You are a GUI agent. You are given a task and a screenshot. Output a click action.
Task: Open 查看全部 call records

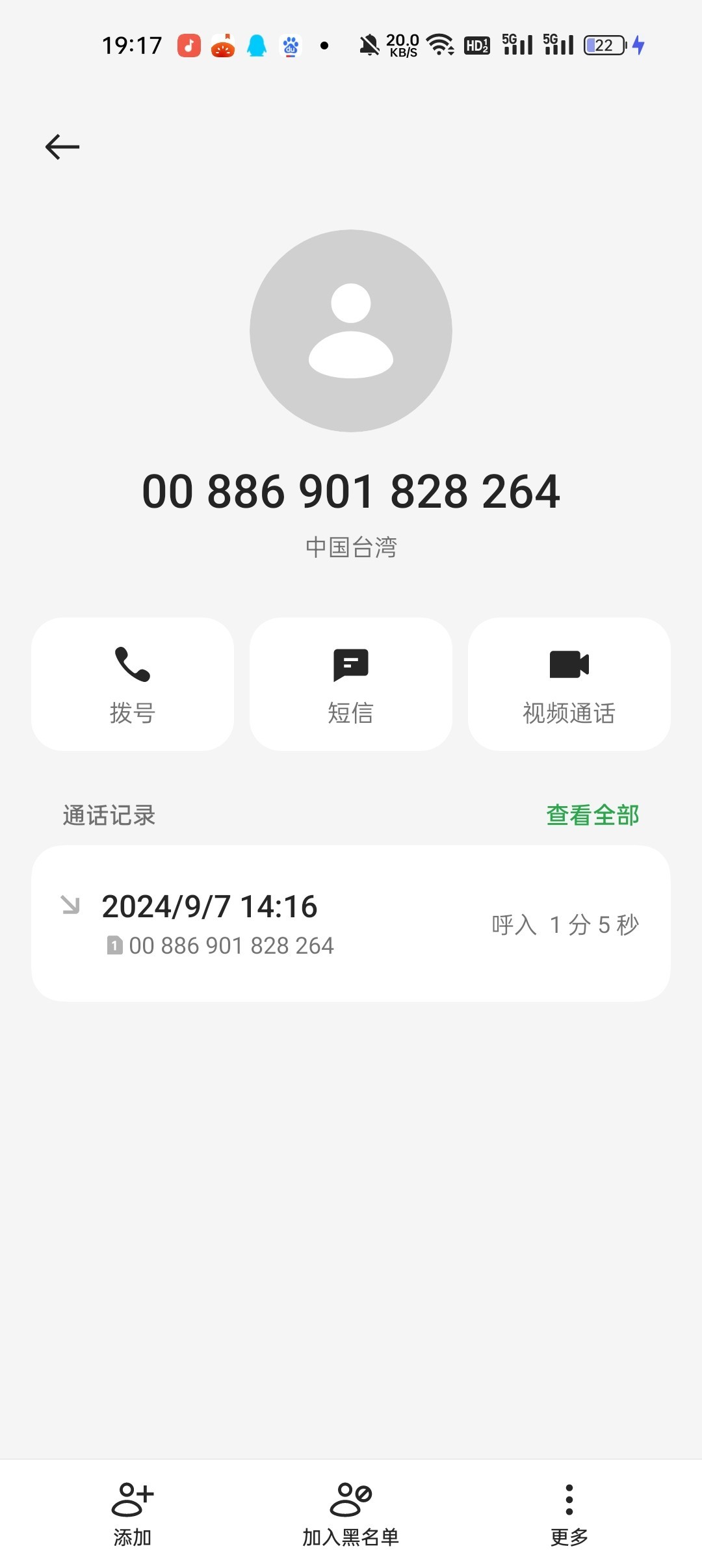point(593,815)
